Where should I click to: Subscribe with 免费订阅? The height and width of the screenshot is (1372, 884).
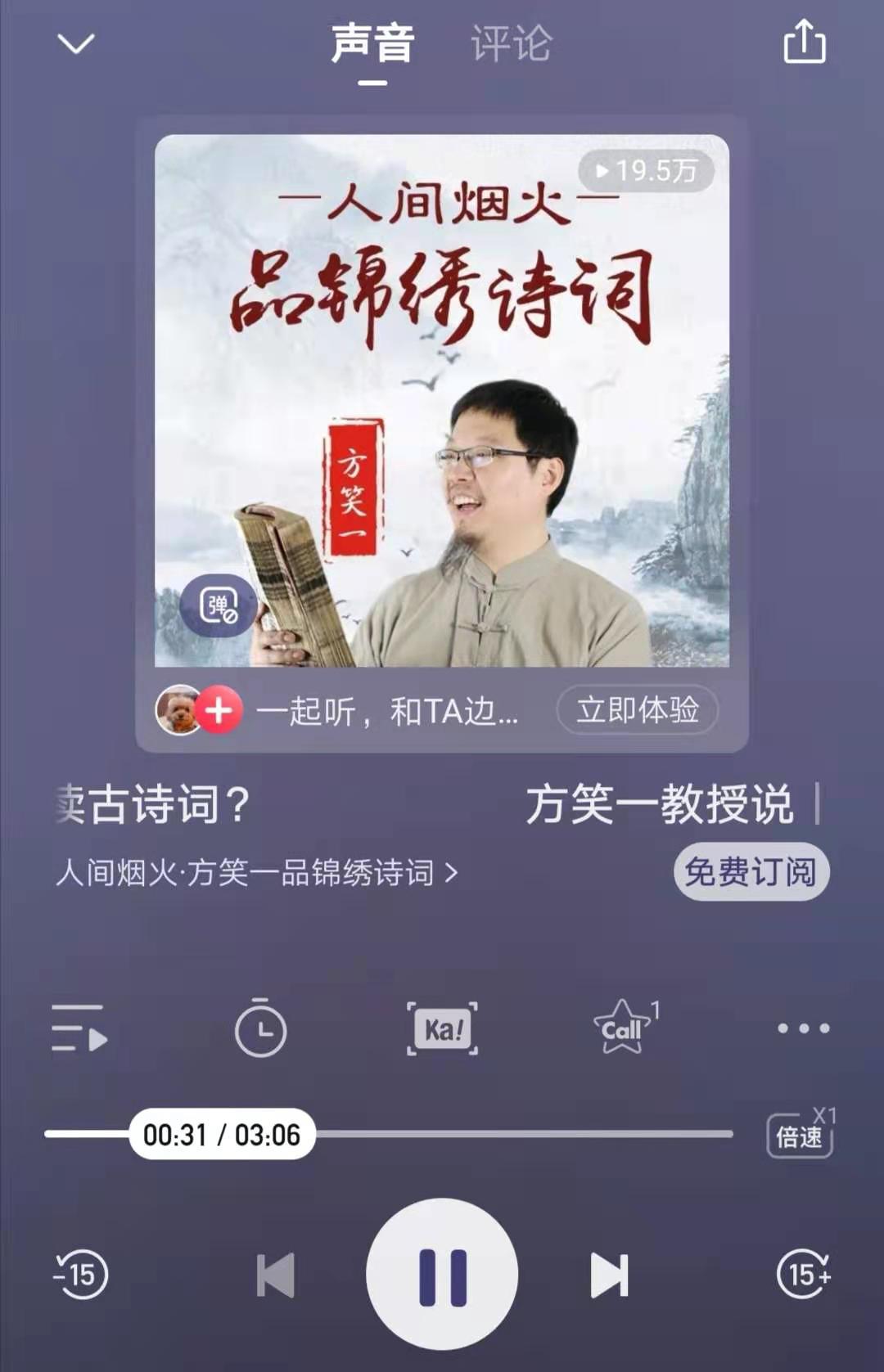point(751,872)
